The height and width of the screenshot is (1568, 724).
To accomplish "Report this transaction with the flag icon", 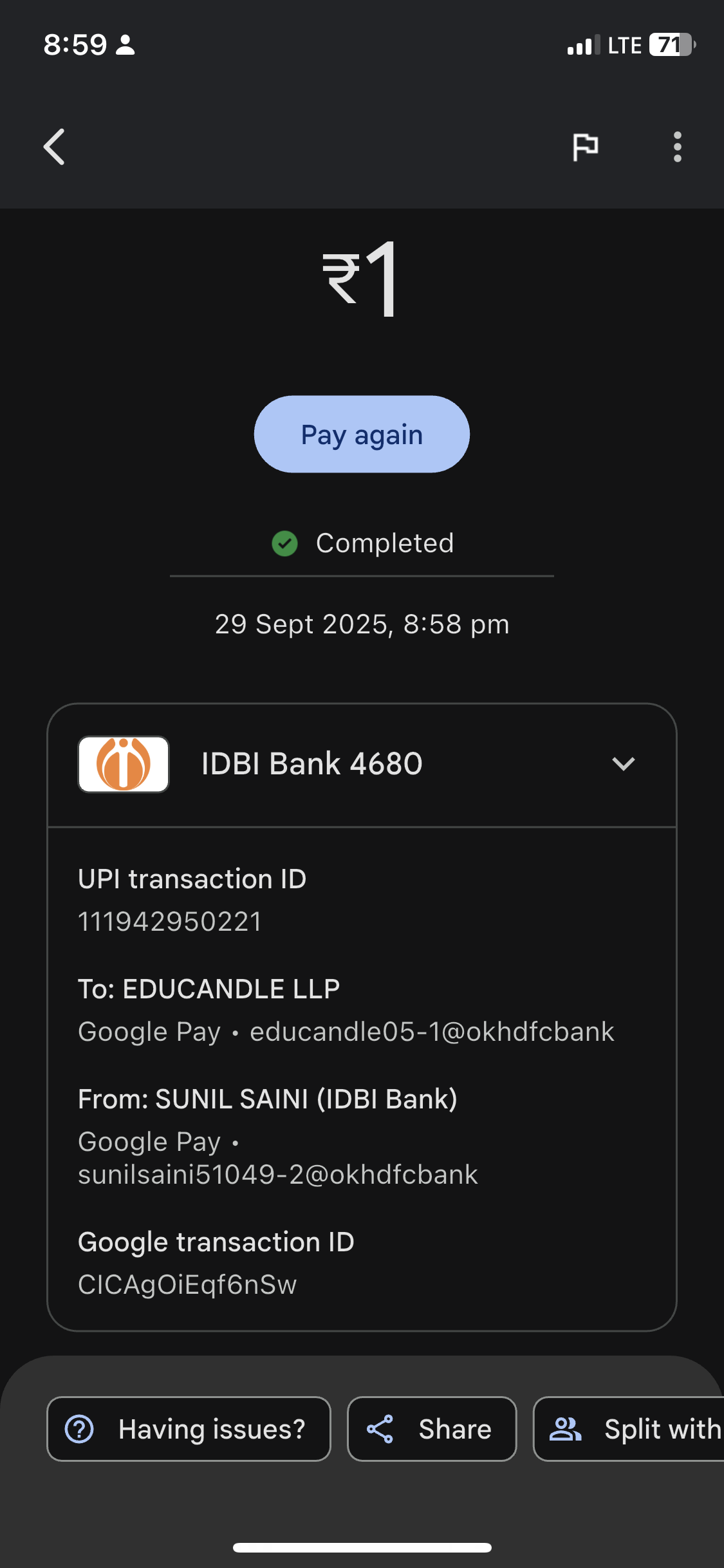I will click(585, 147).
